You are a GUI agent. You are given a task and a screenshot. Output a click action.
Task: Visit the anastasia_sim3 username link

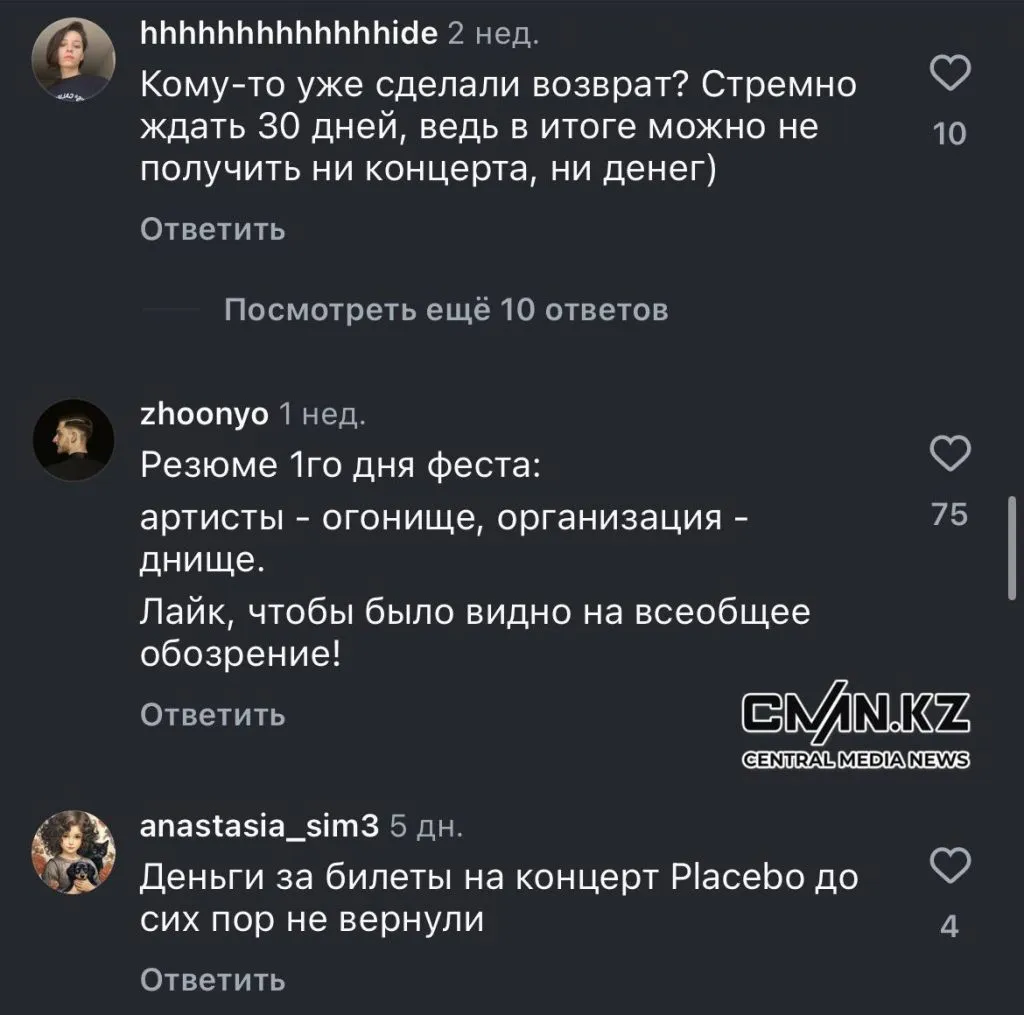tap(259, 826)
